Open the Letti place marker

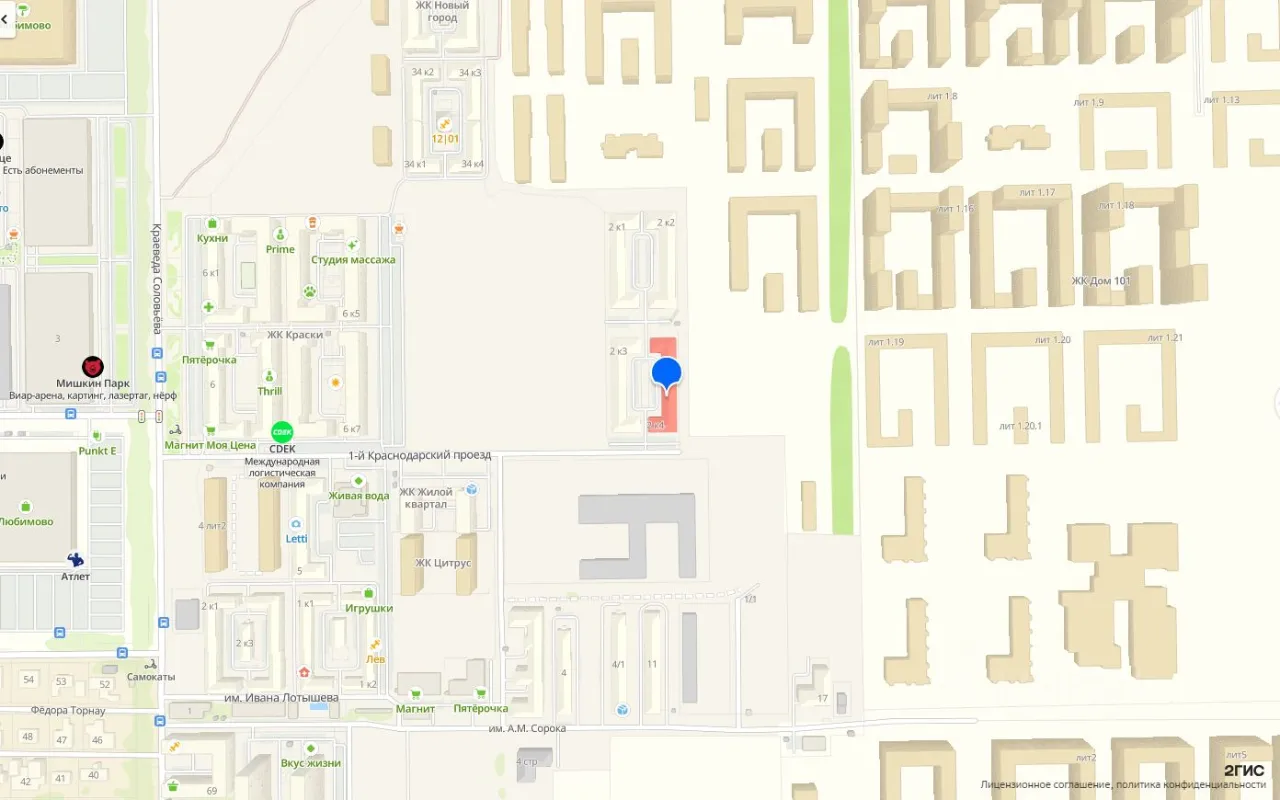pos(296,524)
